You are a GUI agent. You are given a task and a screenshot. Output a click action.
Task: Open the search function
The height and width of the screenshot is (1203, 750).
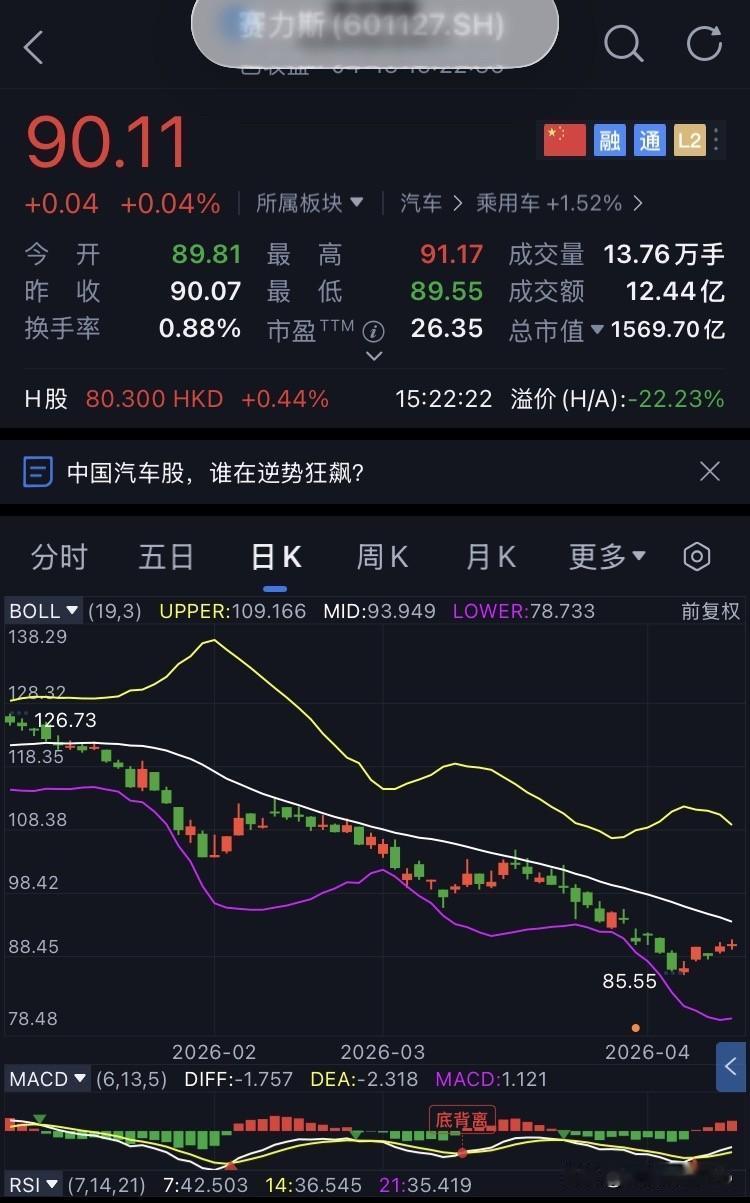(623, 44)
